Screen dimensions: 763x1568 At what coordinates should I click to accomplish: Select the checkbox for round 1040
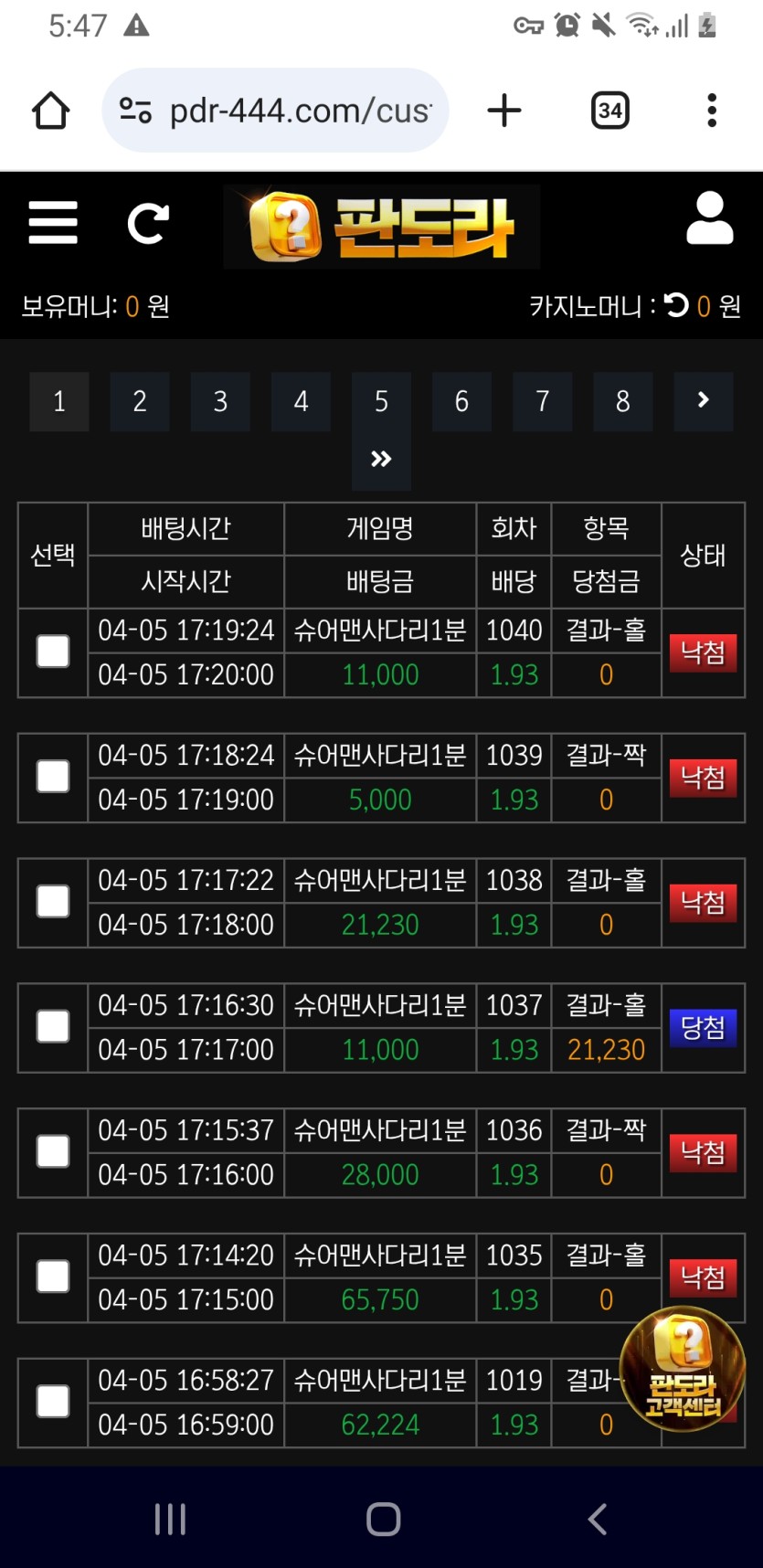pos(53,652)
